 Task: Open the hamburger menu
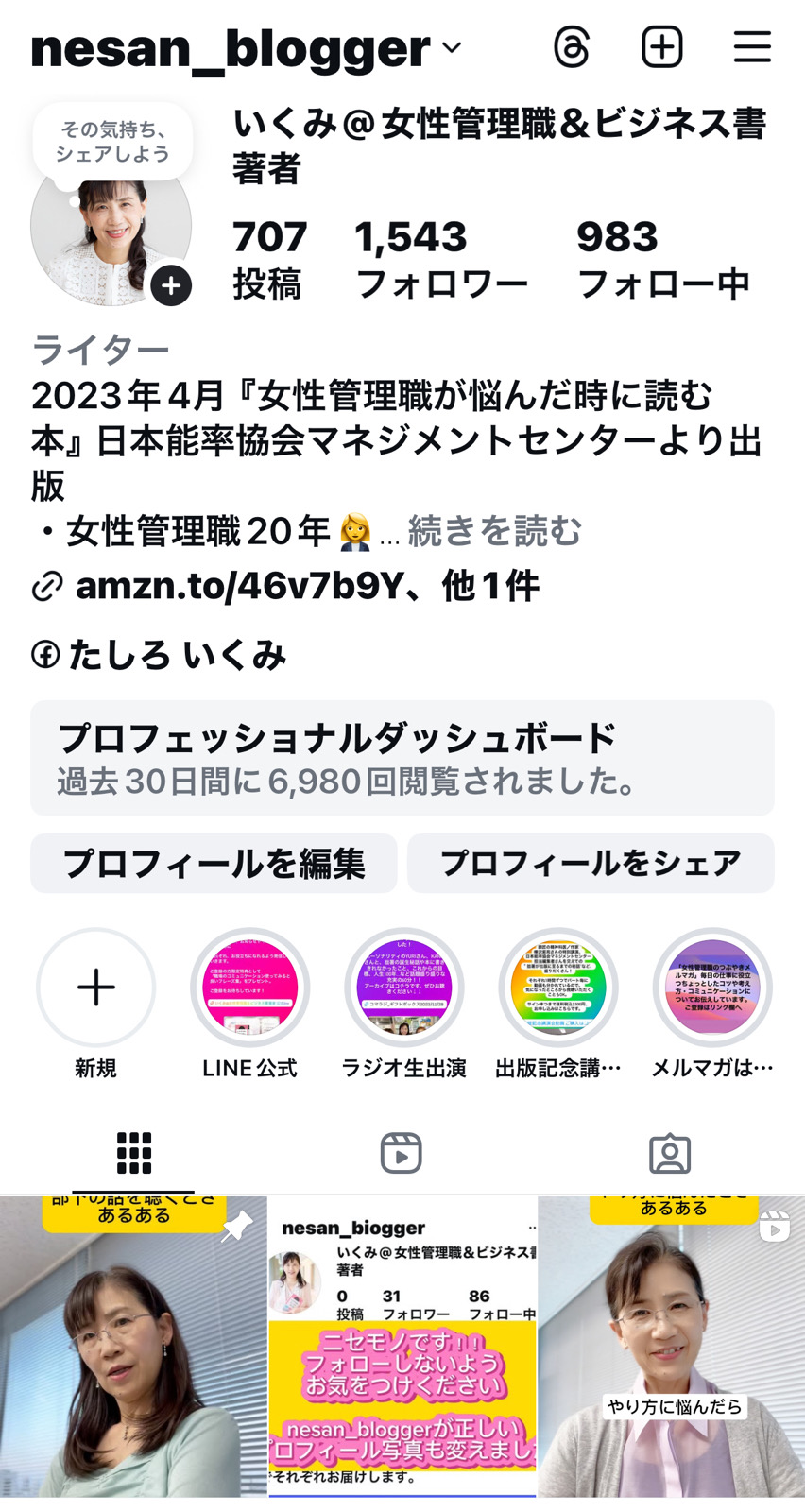pos(752,47)
